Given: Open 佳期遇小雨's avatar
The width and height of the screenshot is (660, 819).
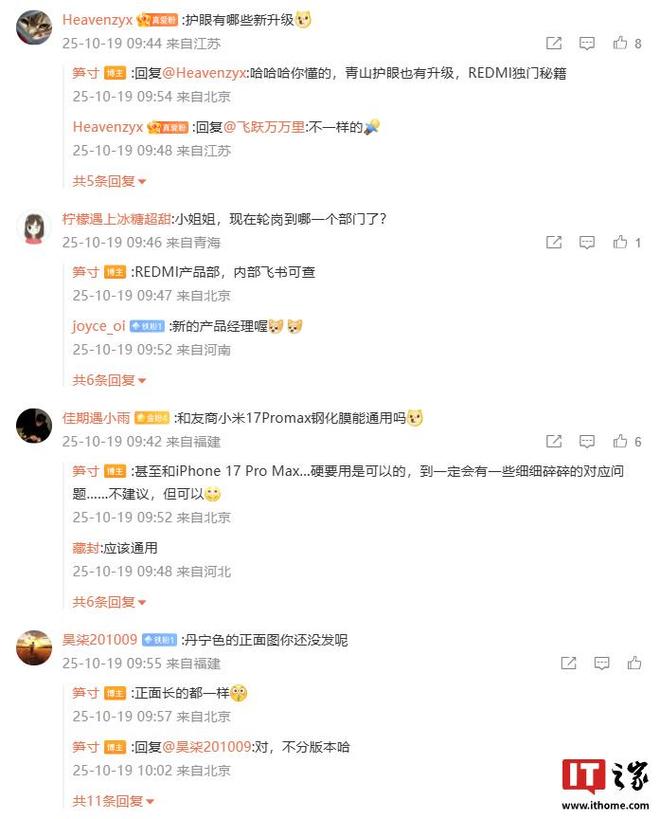Looking at the screenshot, I should pyautogui.click(x=34, y=427).
